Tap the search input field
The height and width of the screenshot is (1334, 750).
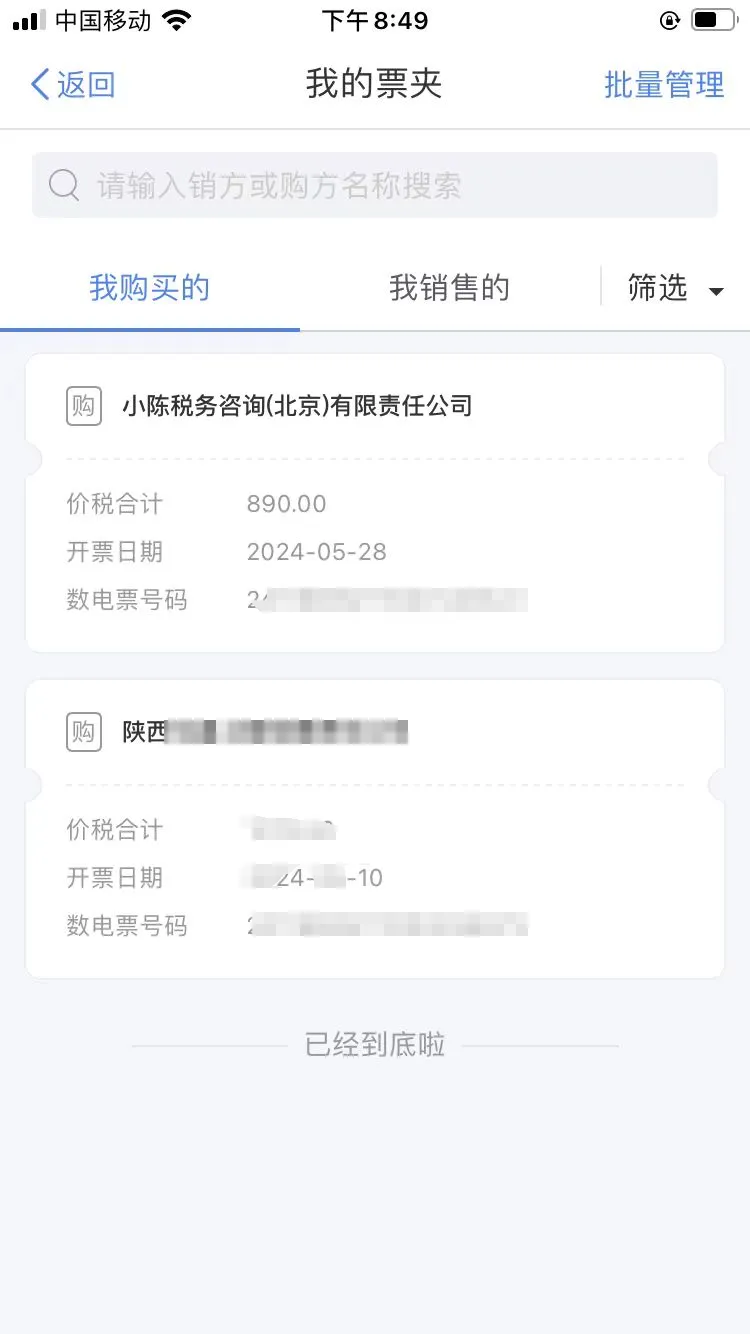[x=374, y=184]
